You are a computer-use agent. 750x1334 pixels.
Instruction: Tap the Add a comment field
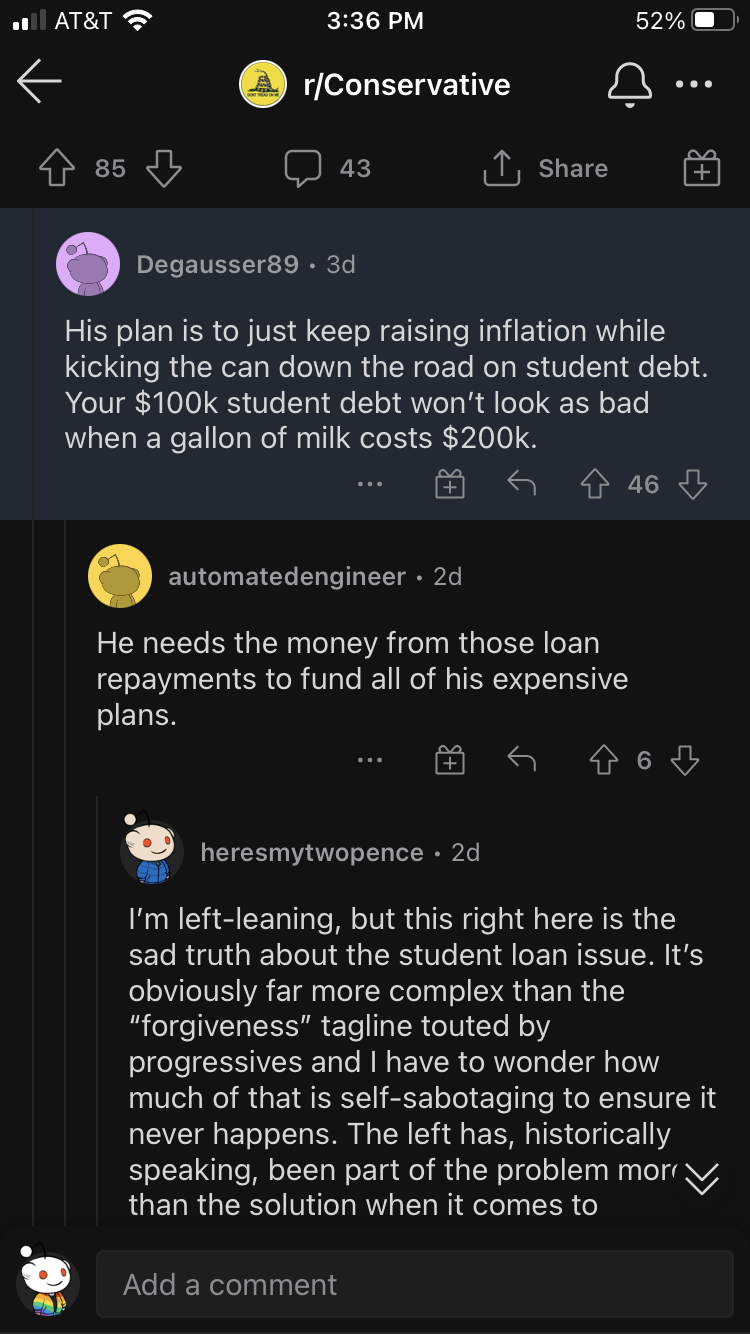tap(414, 1284)
